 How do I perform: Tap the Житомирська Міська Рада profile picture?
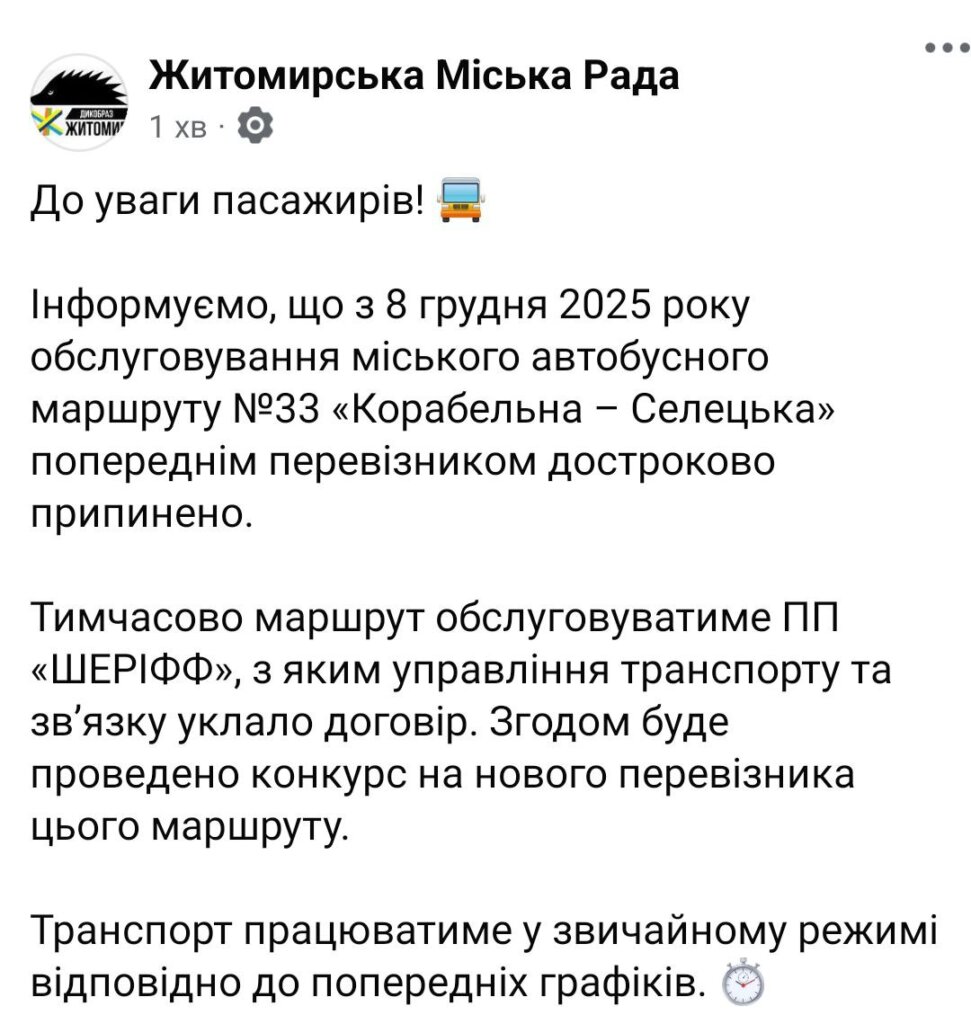[x=79, y=102]
